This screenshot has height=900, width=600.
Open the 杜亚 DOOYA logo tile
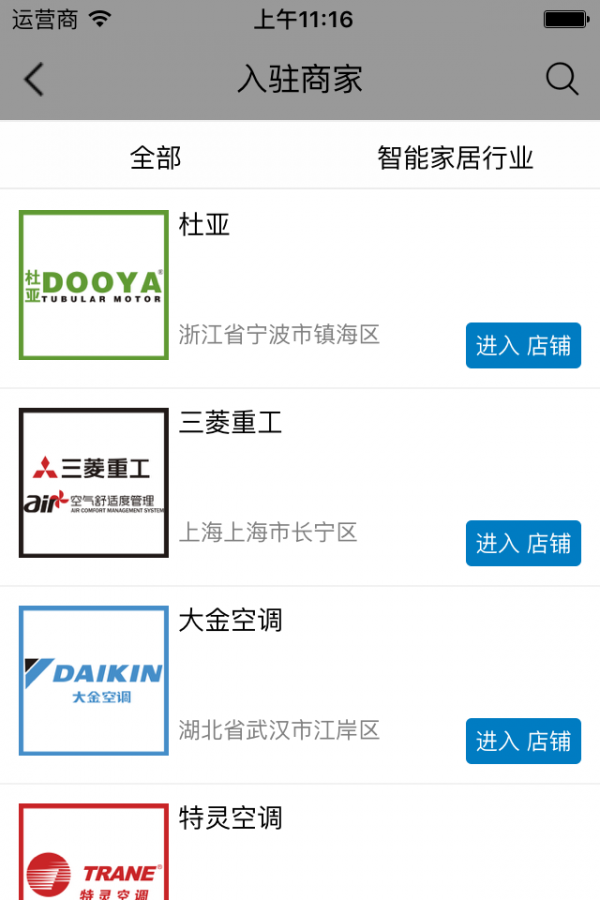point(94,285)
